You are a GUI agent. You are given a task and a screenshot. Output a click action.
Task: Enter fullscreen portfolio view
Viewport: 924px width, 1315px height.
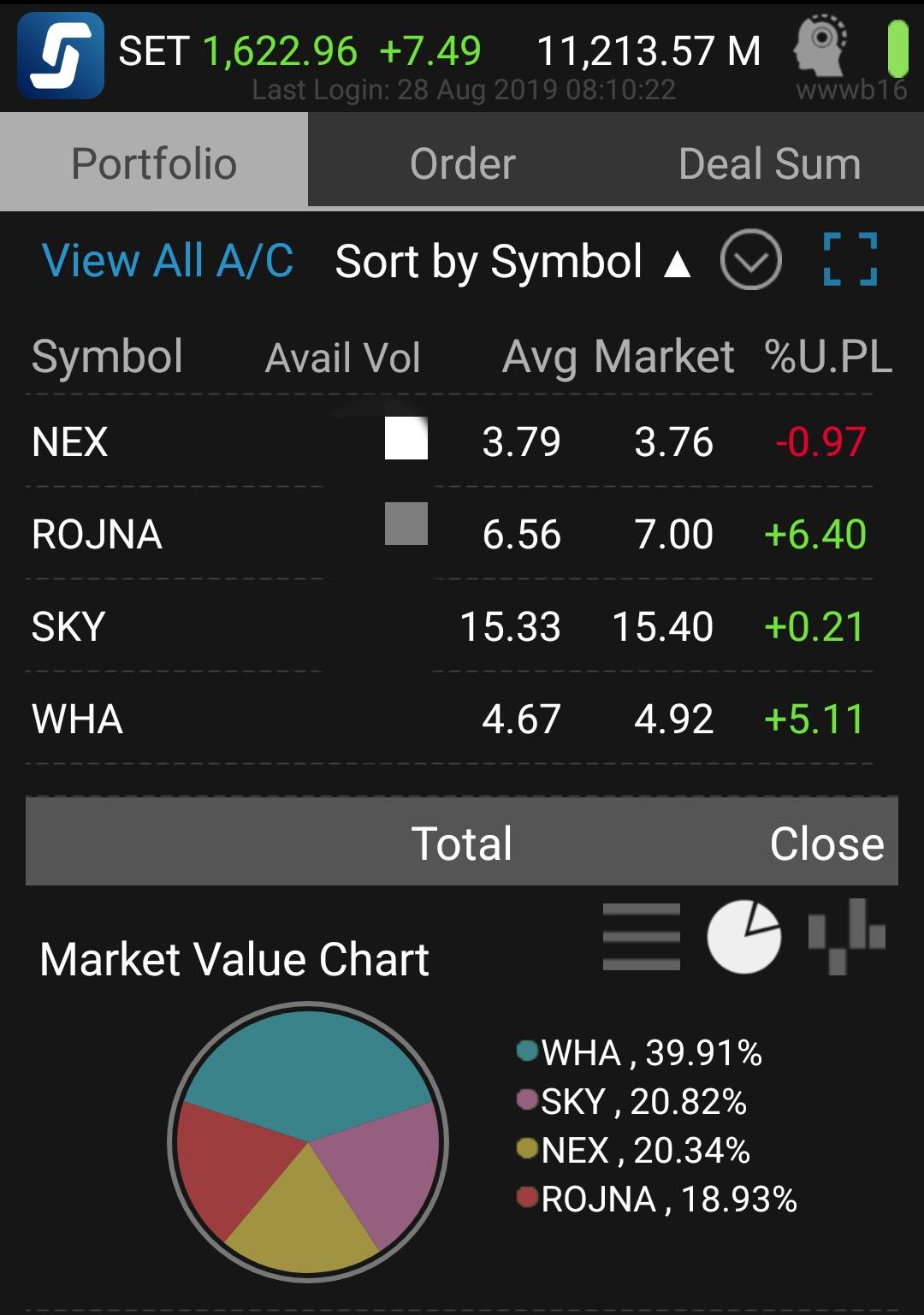click(x=850, y=259)
